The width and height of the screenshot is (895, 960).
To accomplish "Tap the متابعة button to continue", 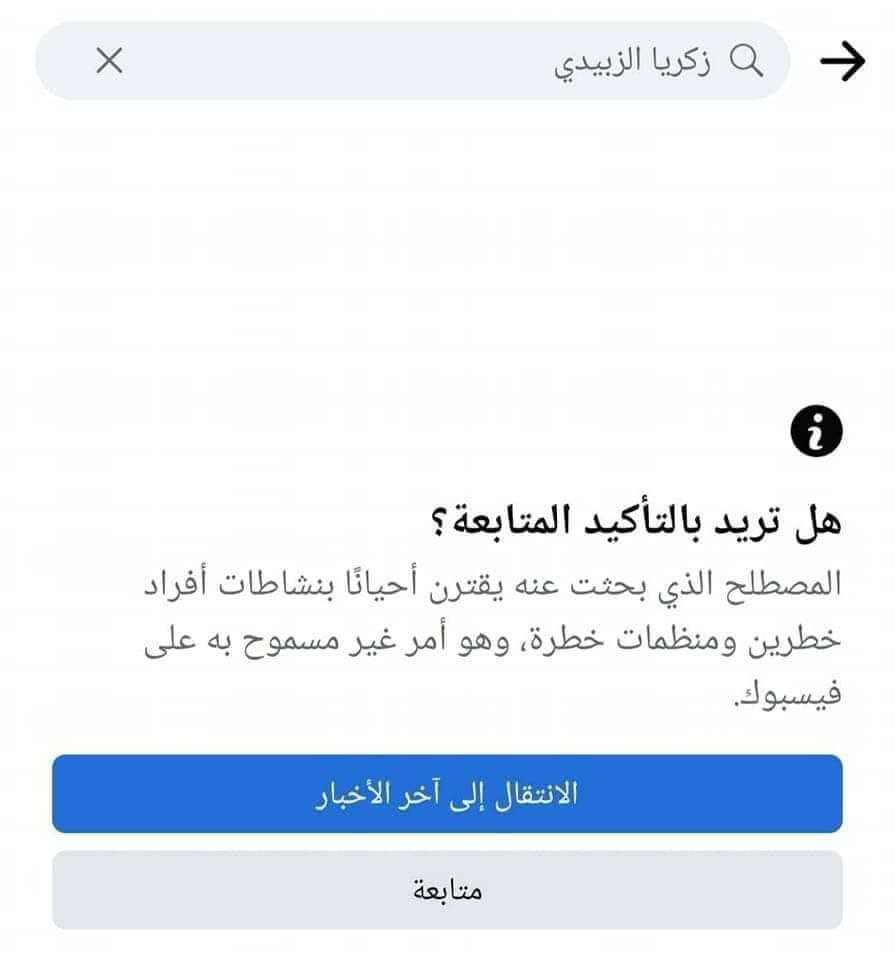I will (447, 889).
